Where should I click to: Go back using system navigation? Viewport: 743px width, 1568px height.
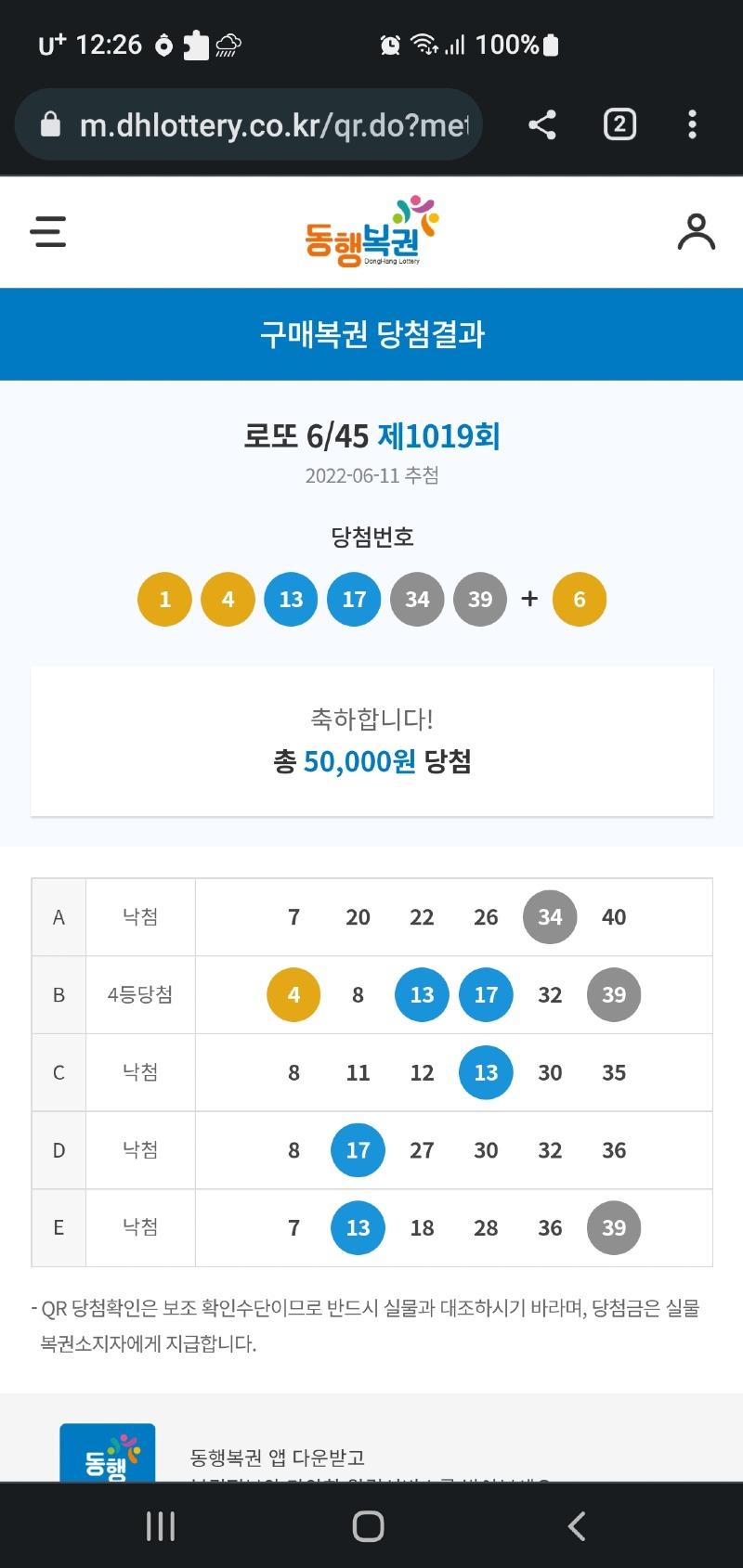tap(577, 1525)
